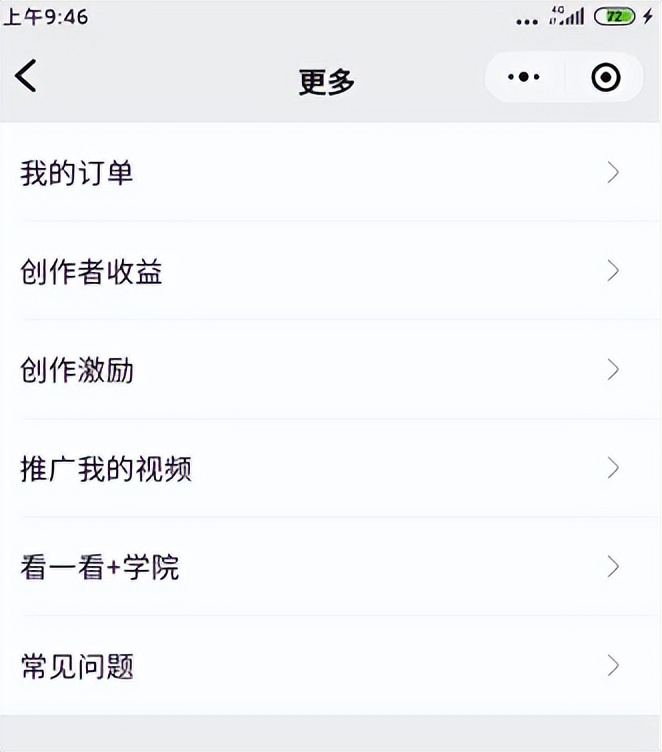Open 看一看+学院
The height and width of the screenshot is (752, 662).
[x=330, y=567]
